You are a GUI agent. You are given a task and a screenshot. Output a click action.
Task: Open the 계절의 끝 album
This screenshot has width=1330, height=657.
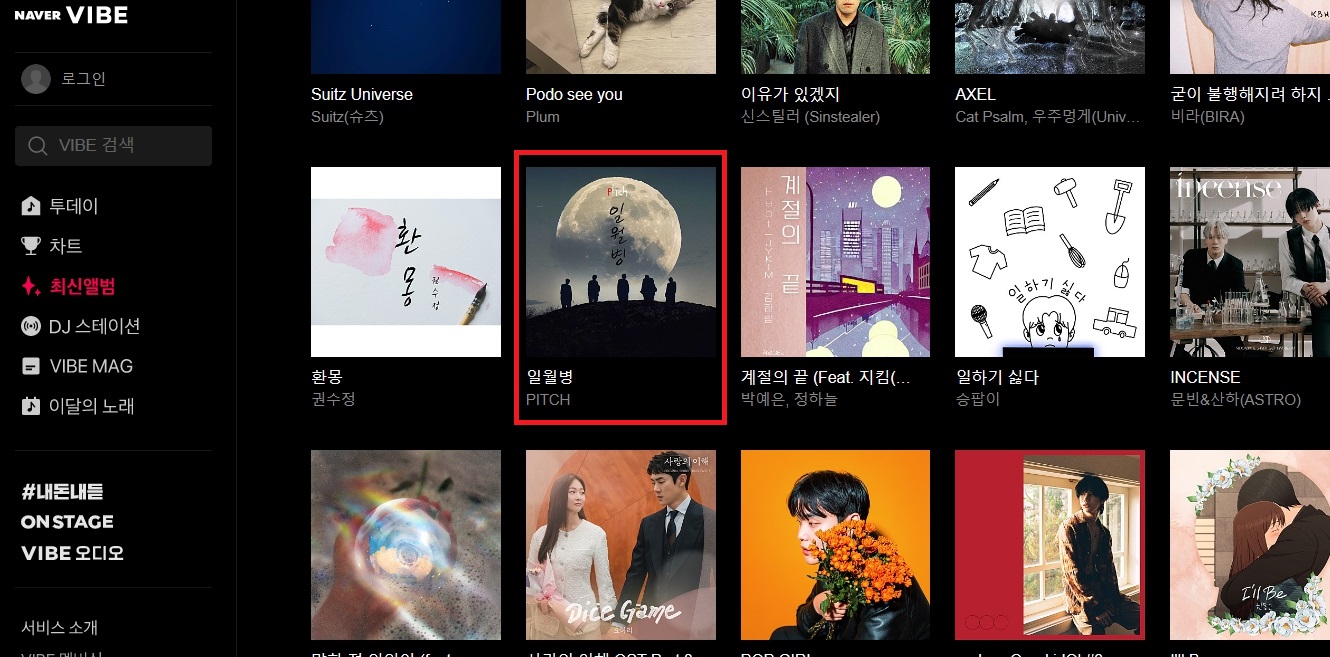point(835,262)
